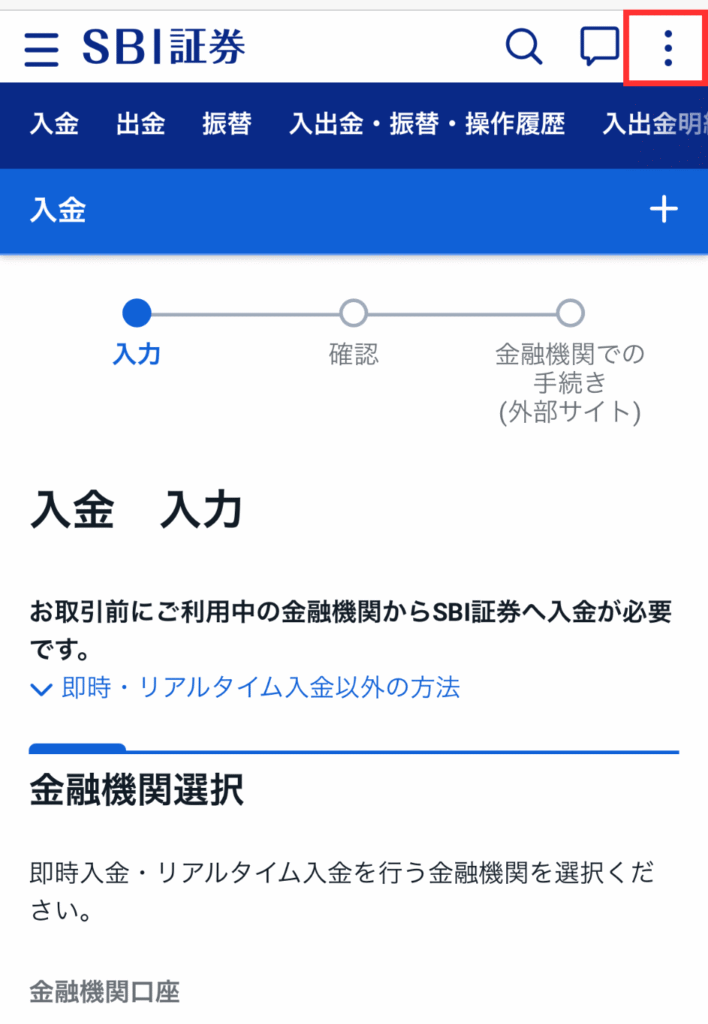Open the three-dot overflow menu
Image resolution: width=708 pixels, height=1024 pixels.
(x=667, y=48)
